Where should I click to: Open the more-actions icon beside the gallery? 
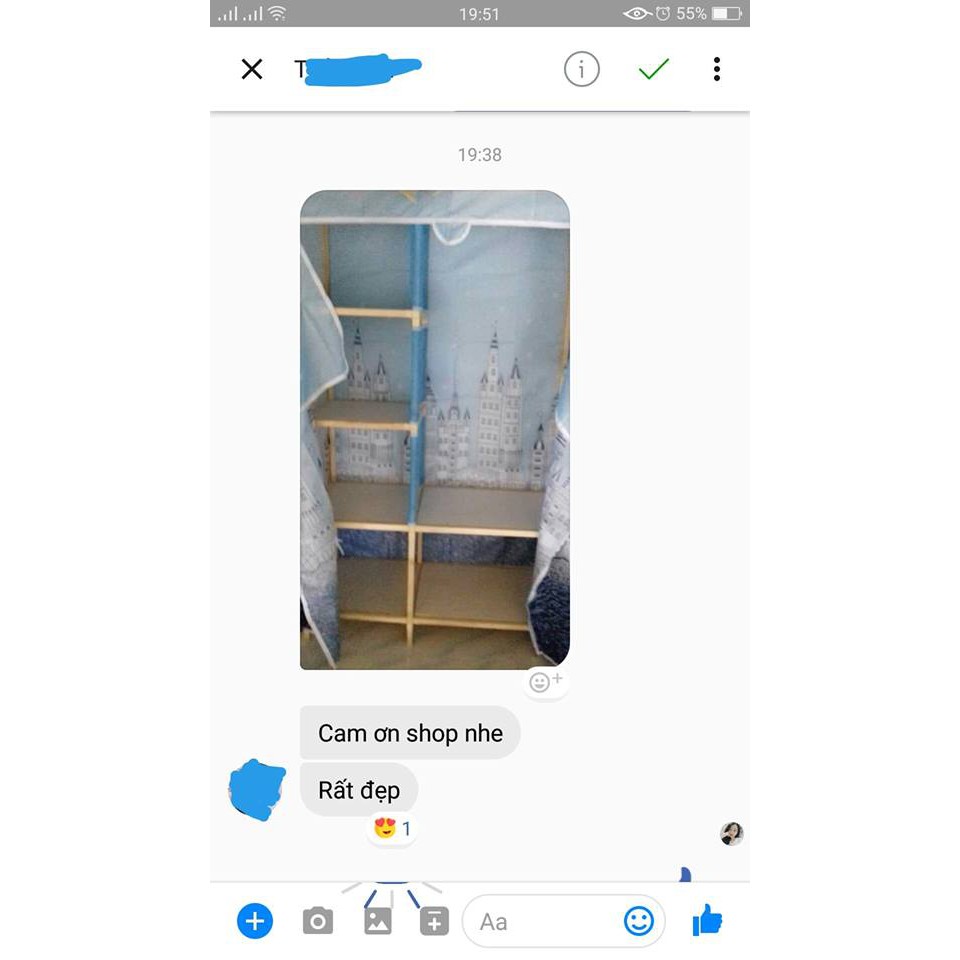[434, 921]
